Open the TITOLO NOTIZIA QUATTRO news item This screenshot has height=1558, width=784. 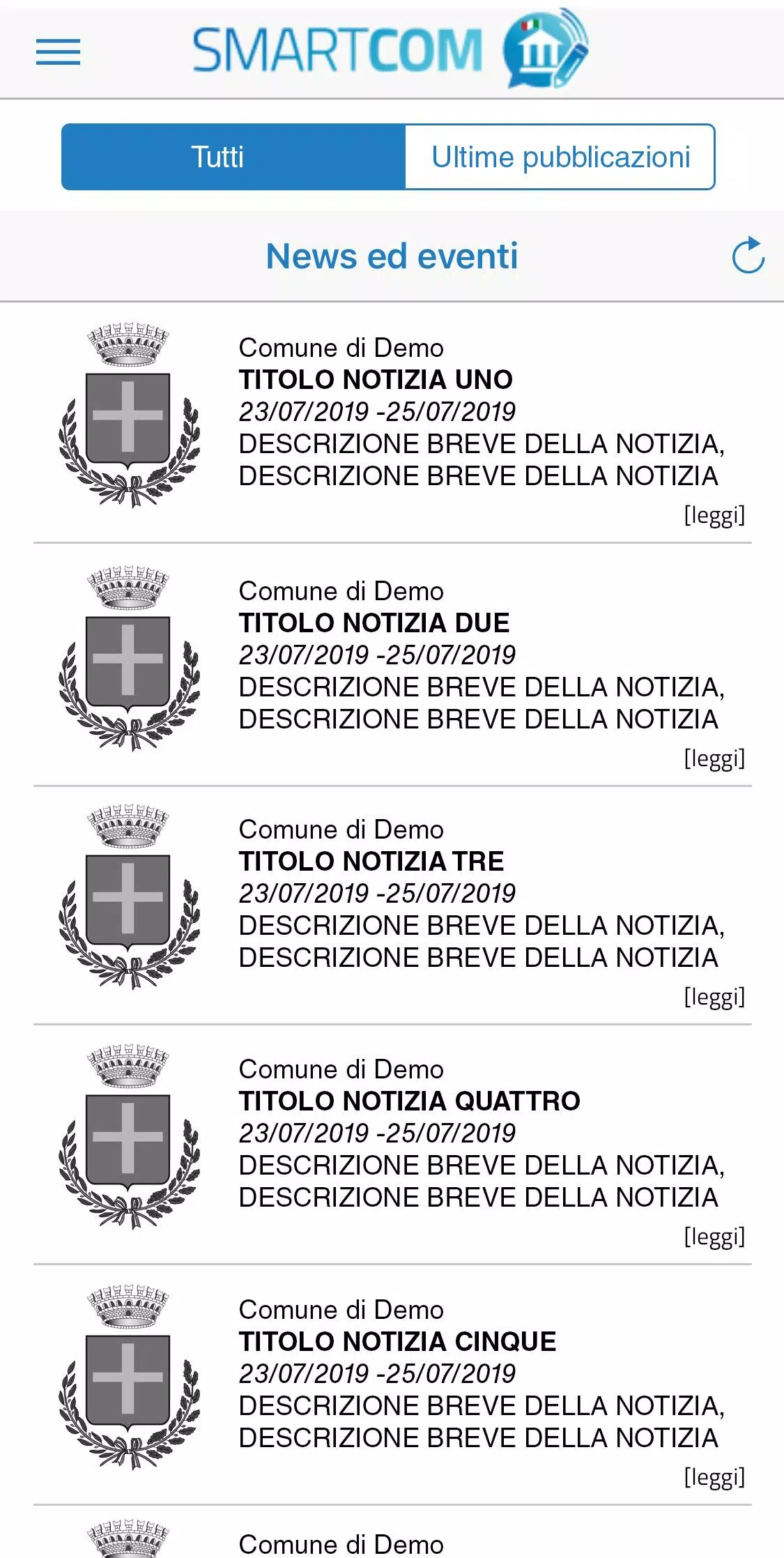coord(409,1101)
